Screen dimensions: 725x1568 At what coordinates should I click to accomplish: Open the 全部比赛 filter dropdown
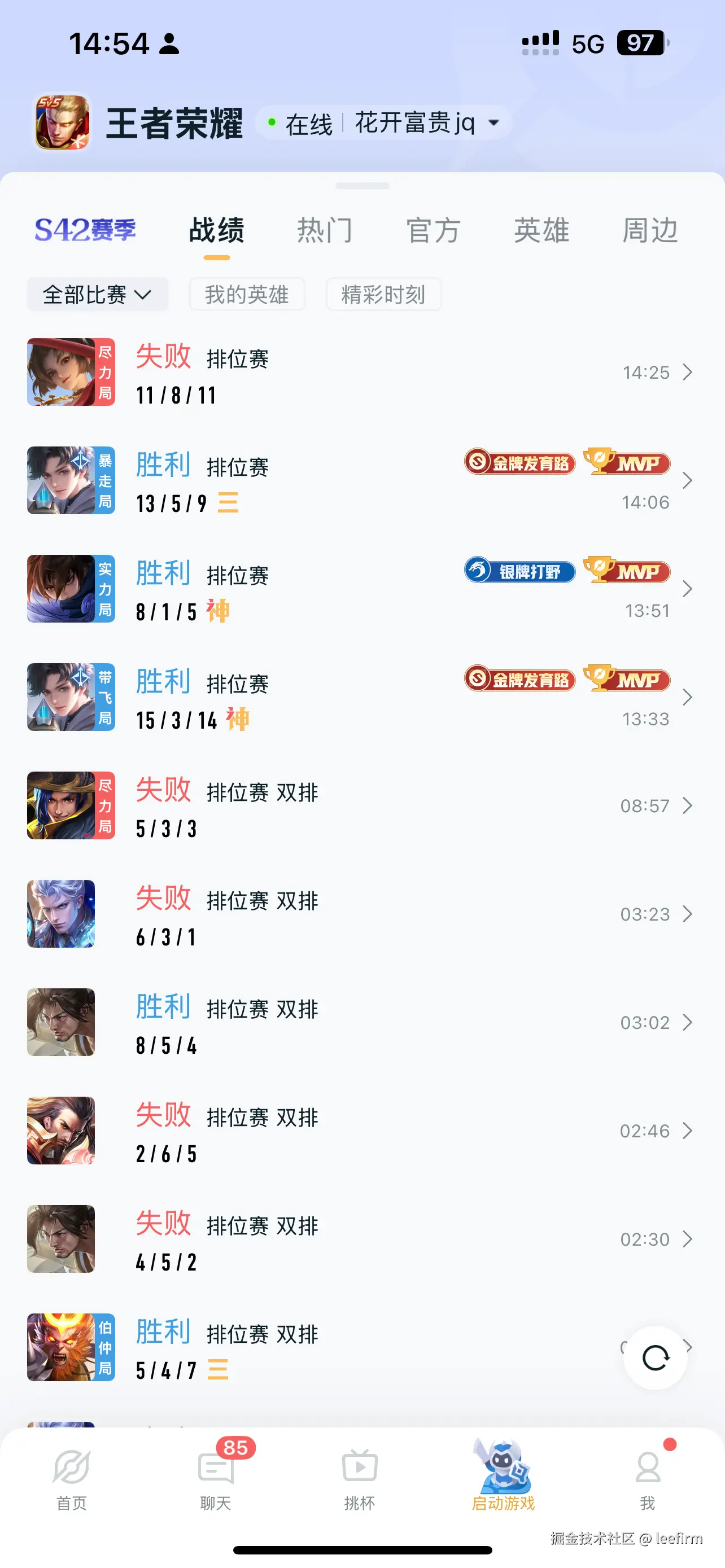coord(96,294)
